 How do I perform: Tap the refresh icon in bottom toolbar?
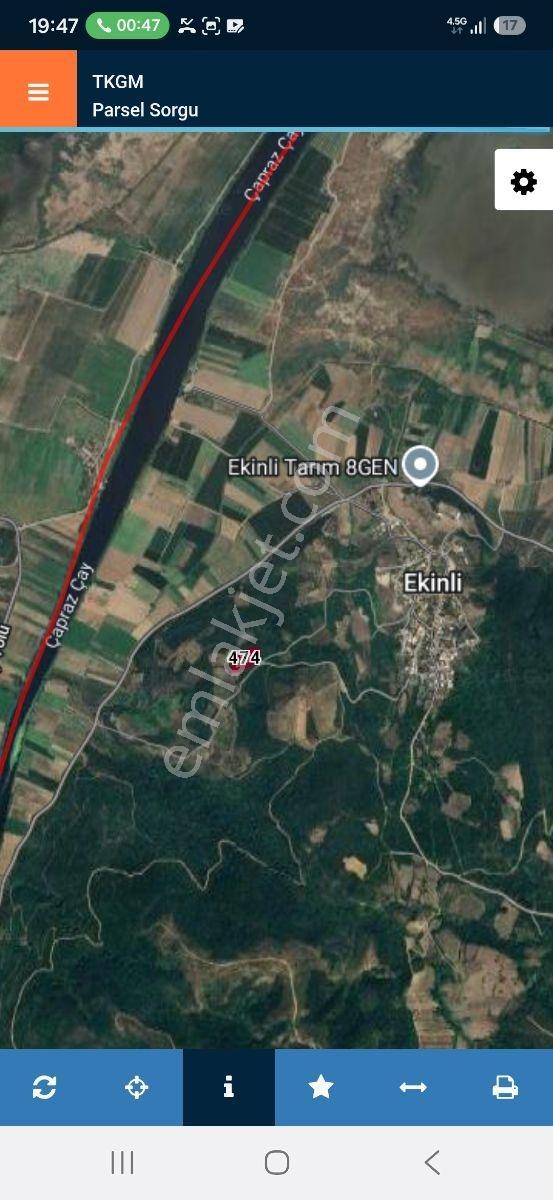point(45,1087)
